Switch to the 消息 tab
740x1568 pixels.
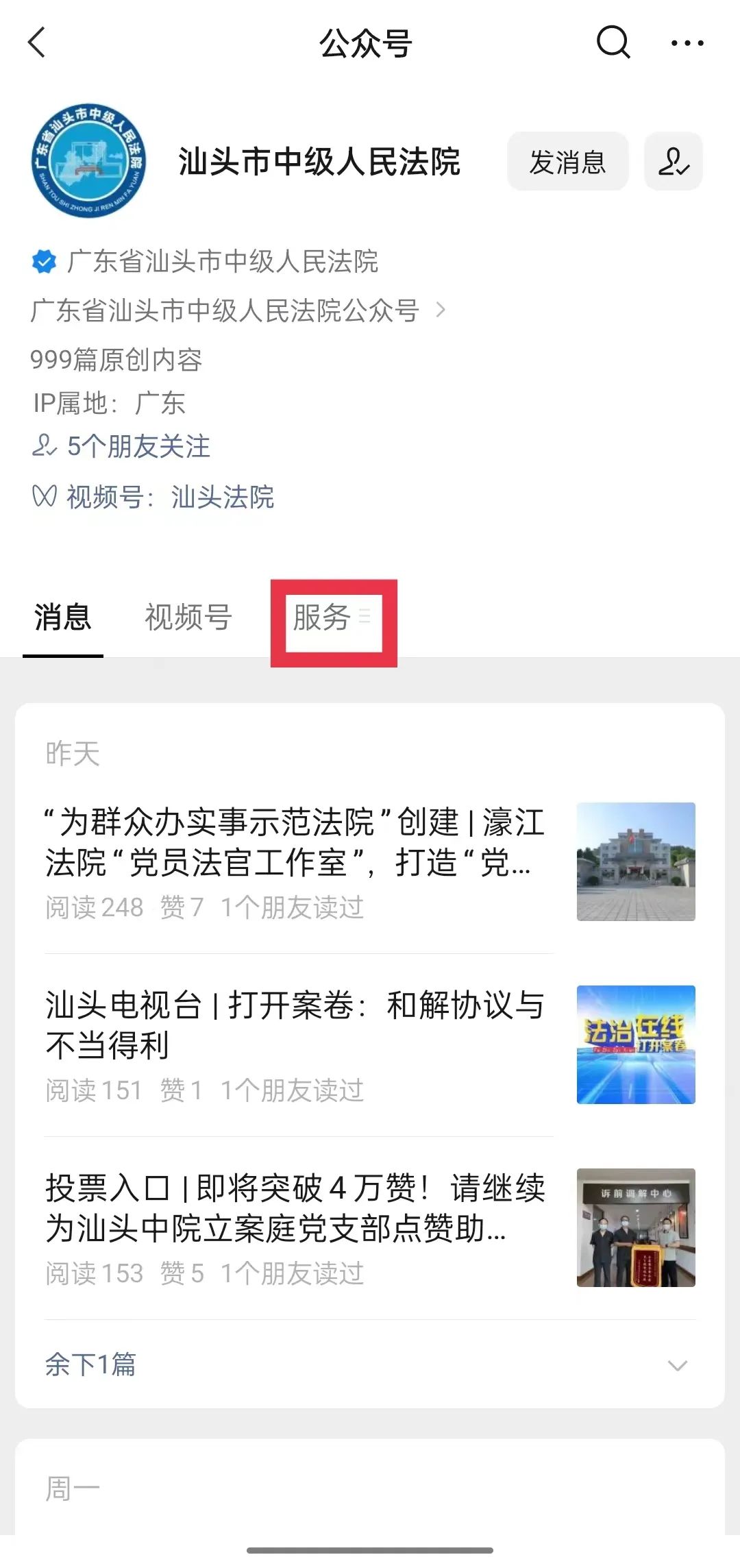point(62,617)
